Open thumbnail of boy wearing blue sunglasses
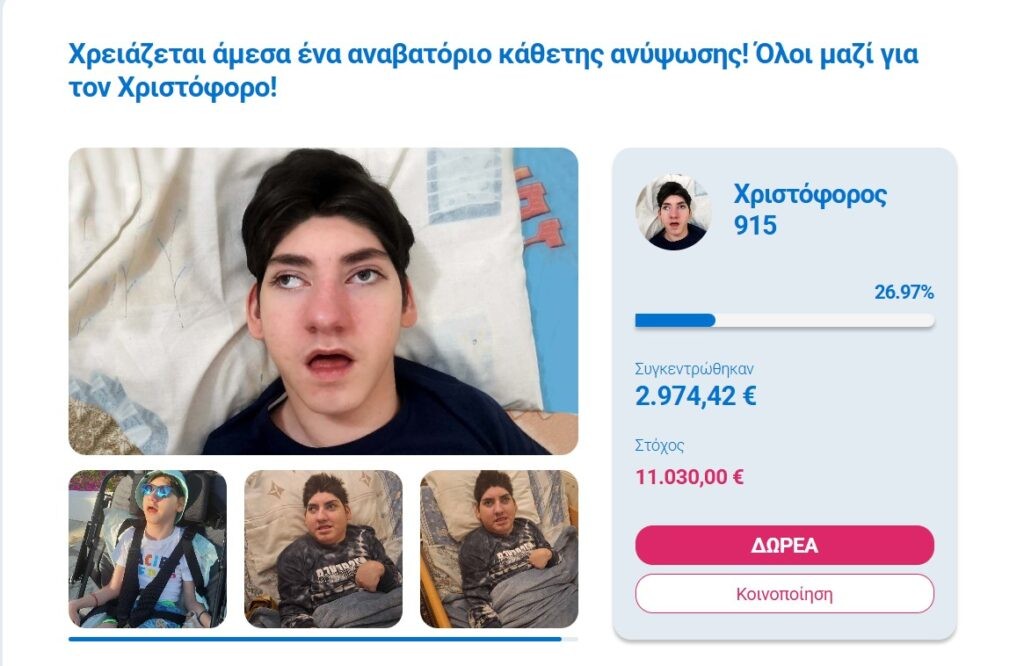Image resolution: width=1024 pixels, height=666 pixels. click(148, 549)
